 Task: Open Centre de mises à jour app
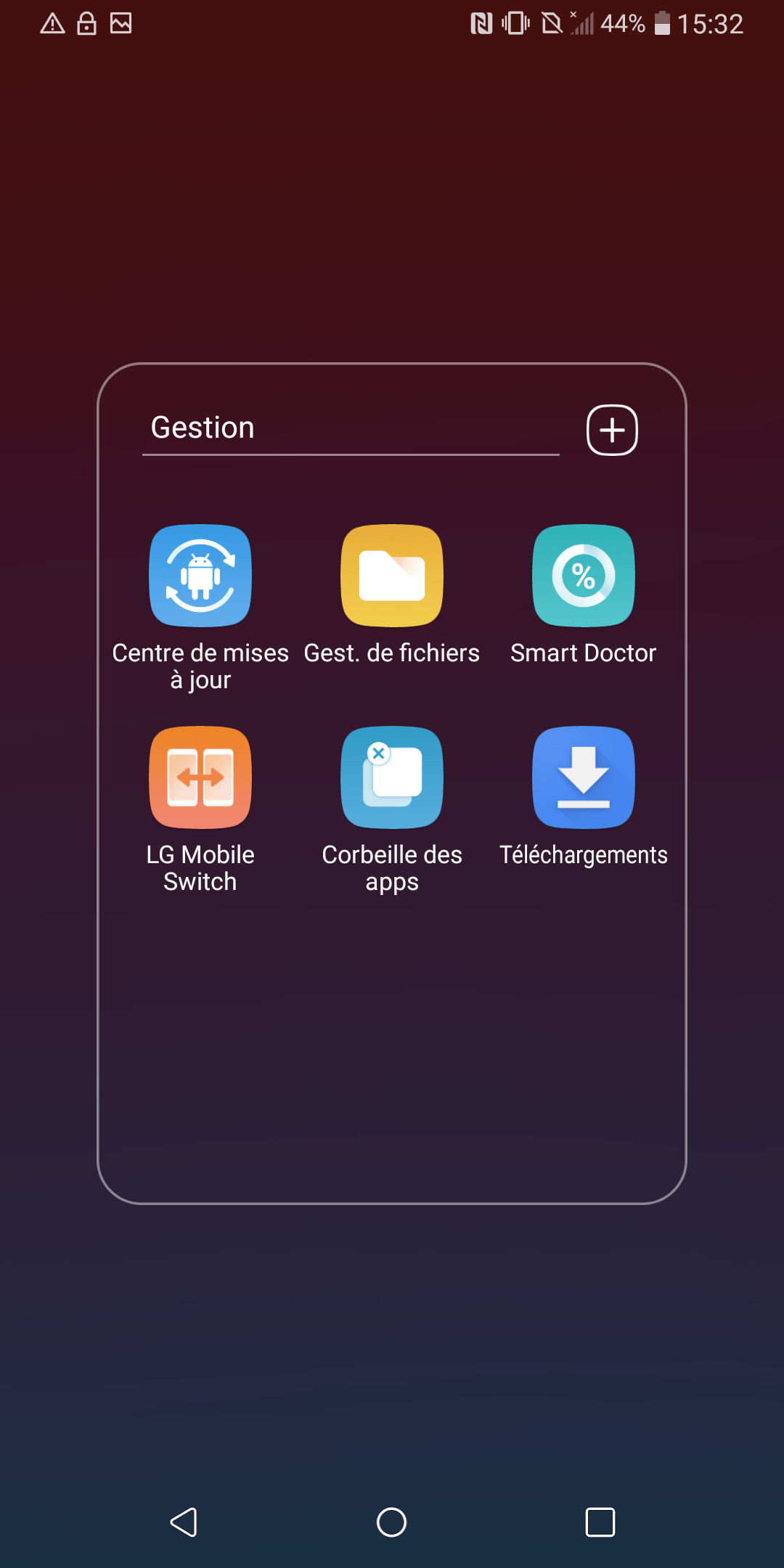(200, 576)
